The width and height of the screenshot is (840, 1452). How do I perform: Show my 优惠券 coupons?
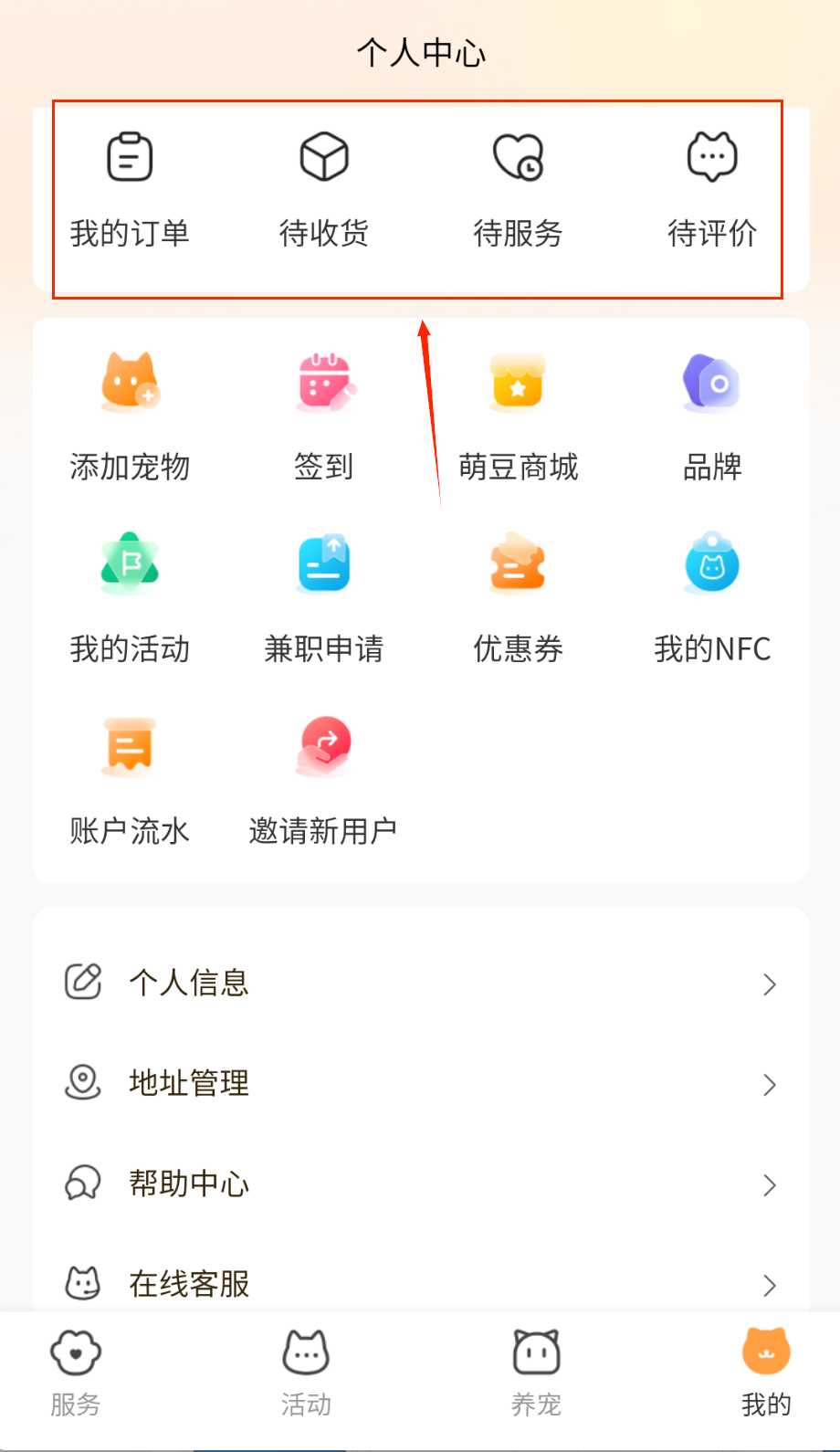[x=518, y=598]
